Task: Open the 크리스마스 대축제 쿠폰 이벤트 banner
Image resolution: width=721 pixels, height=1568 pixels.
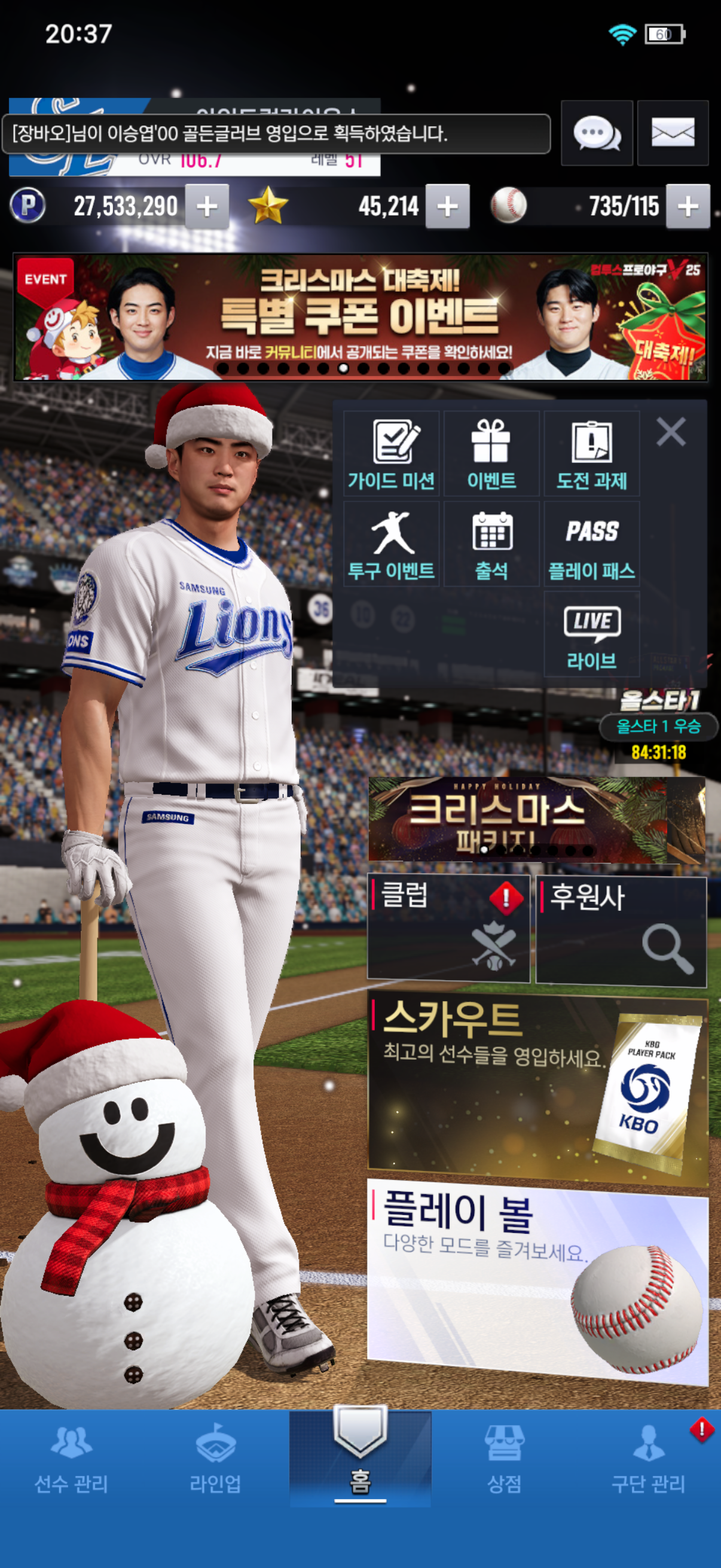Action: tap(360, 317)
